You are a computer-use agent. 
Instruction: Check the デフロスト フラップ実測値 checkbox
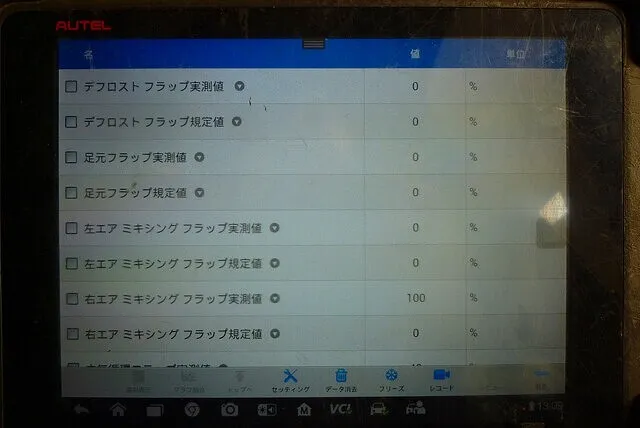click(x=71, y=87)
